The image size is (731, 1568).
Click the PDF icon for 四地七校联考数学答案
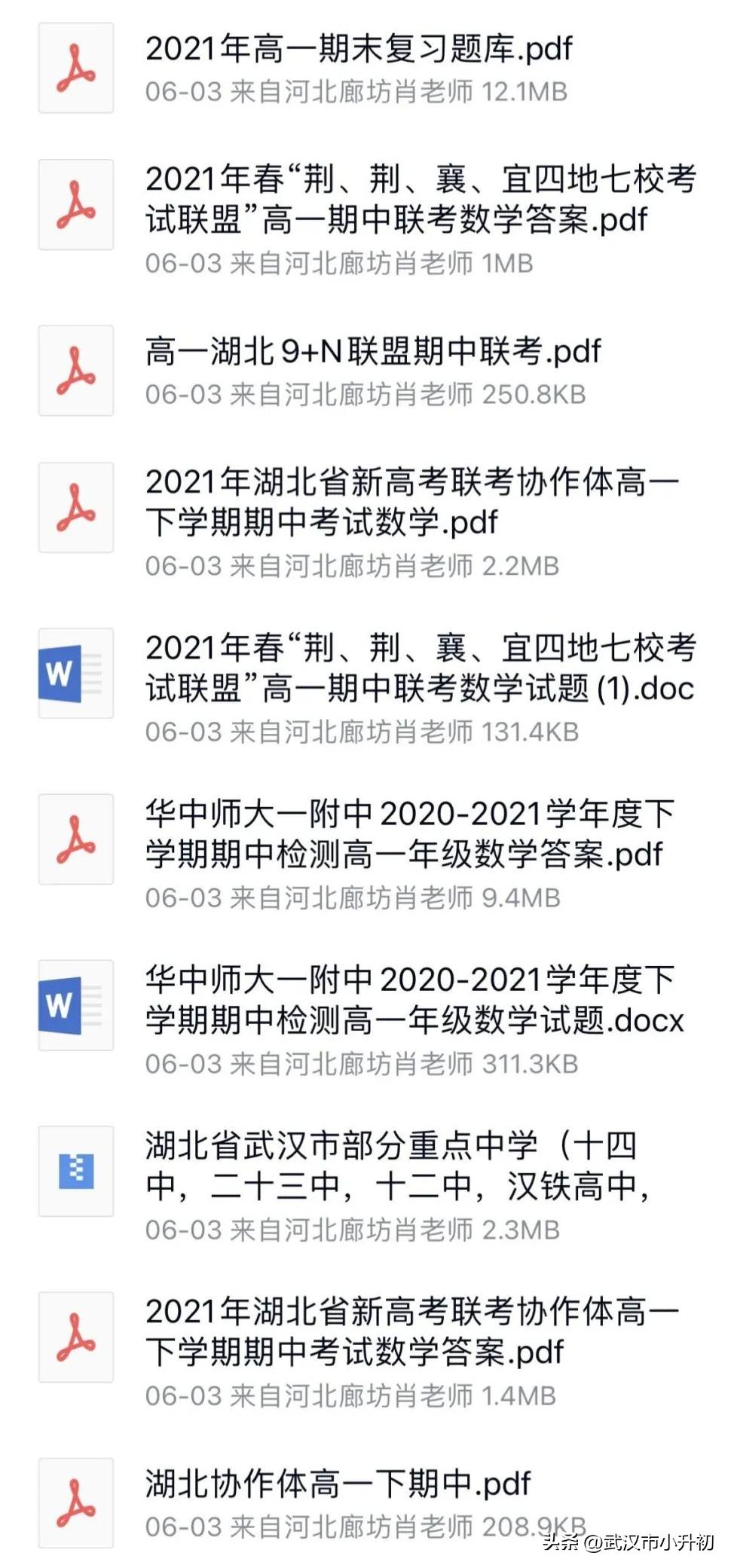tap(75, 205)
